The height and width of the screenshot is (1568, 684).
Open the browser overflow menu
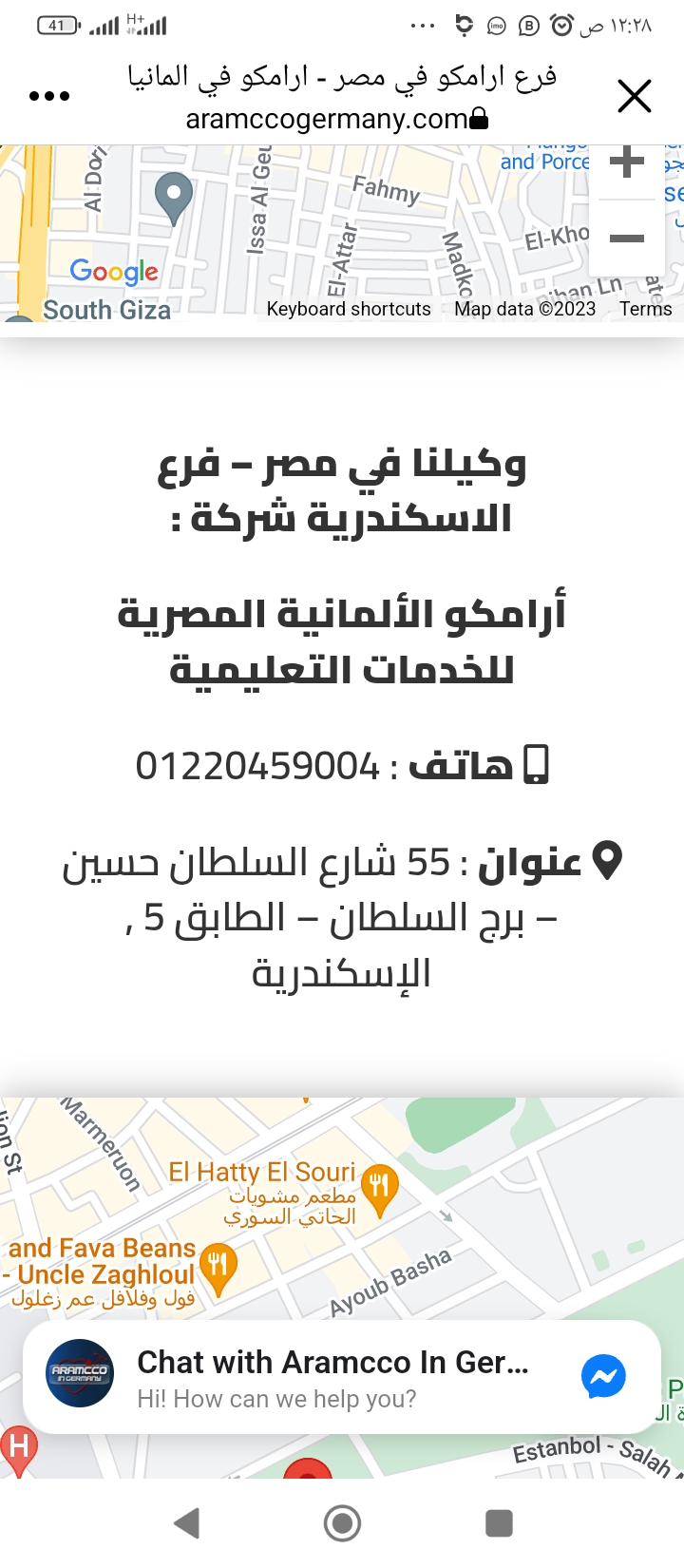pos(49,96)
